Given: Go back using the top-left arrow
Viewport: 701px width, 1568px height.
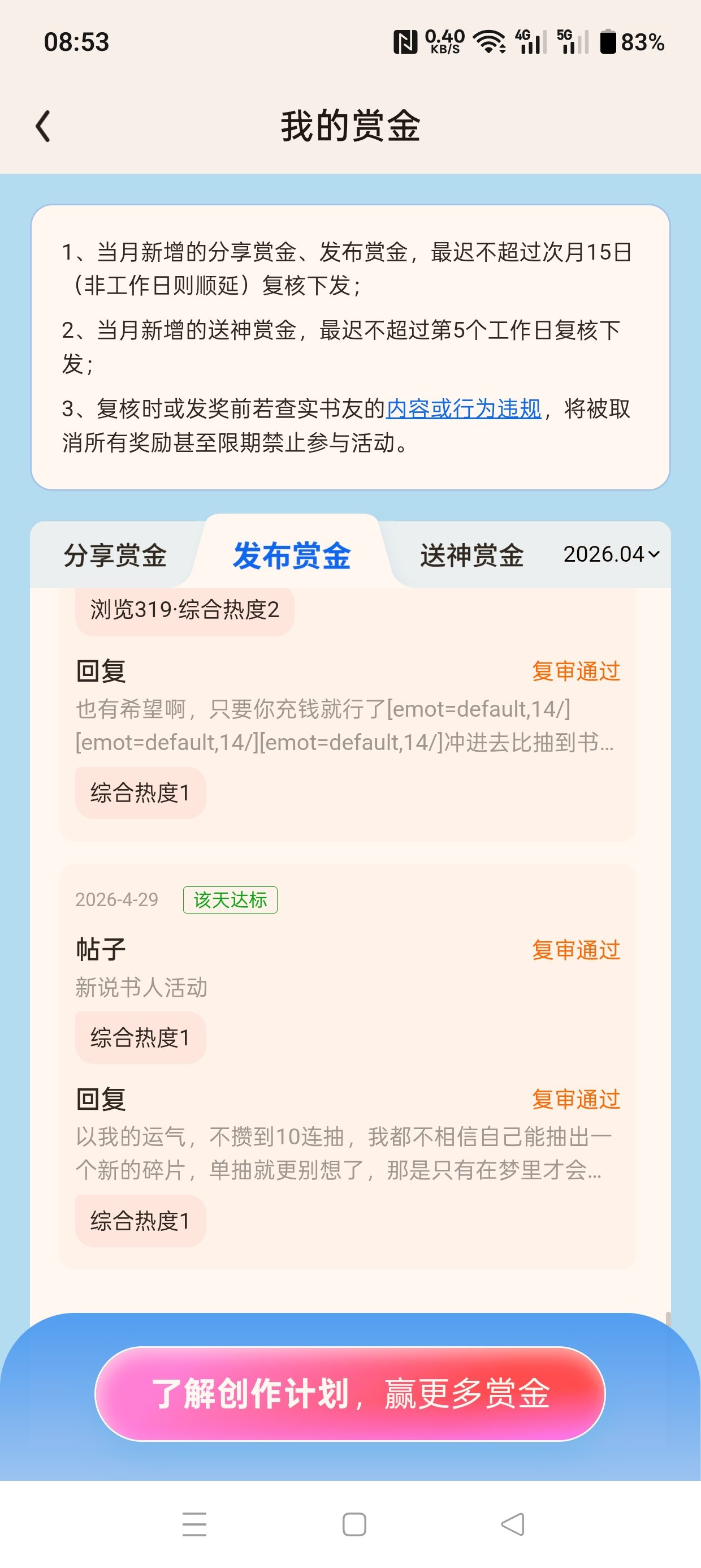Looking at the screenshot, I should click(x=43, y=127).
